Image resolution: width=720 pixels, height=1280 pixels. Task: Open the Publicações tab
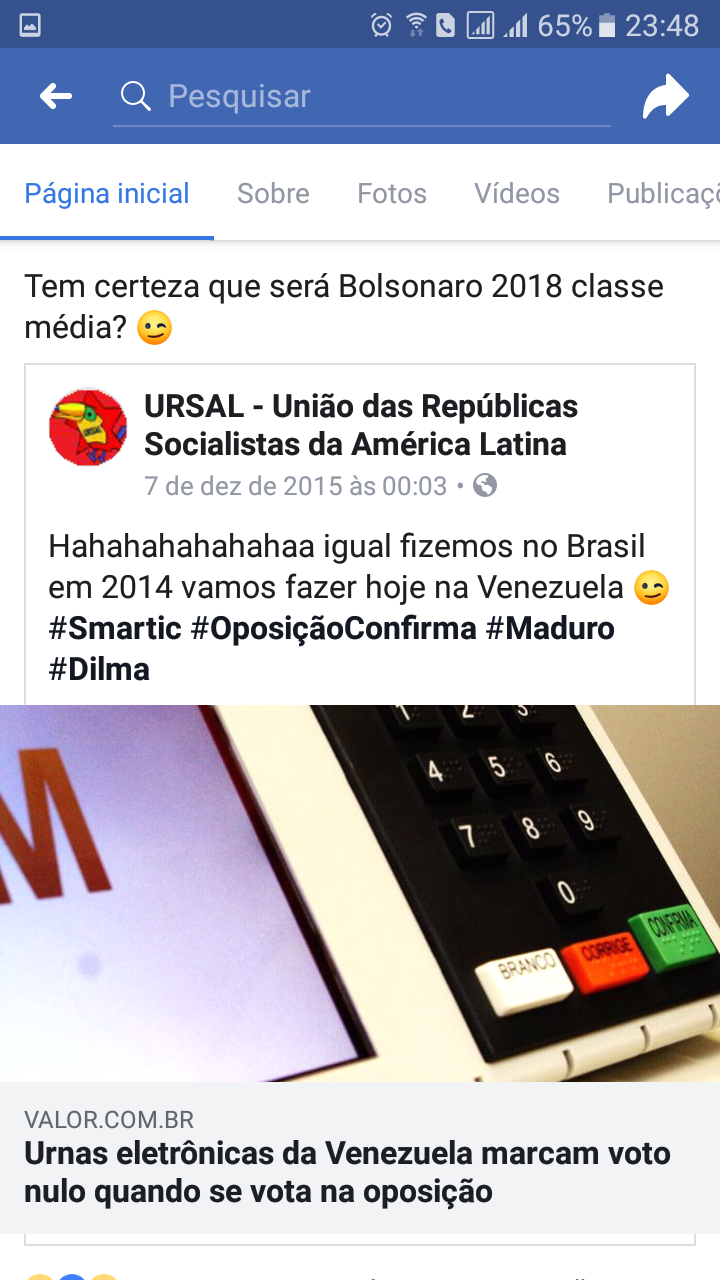pos(662,193)
